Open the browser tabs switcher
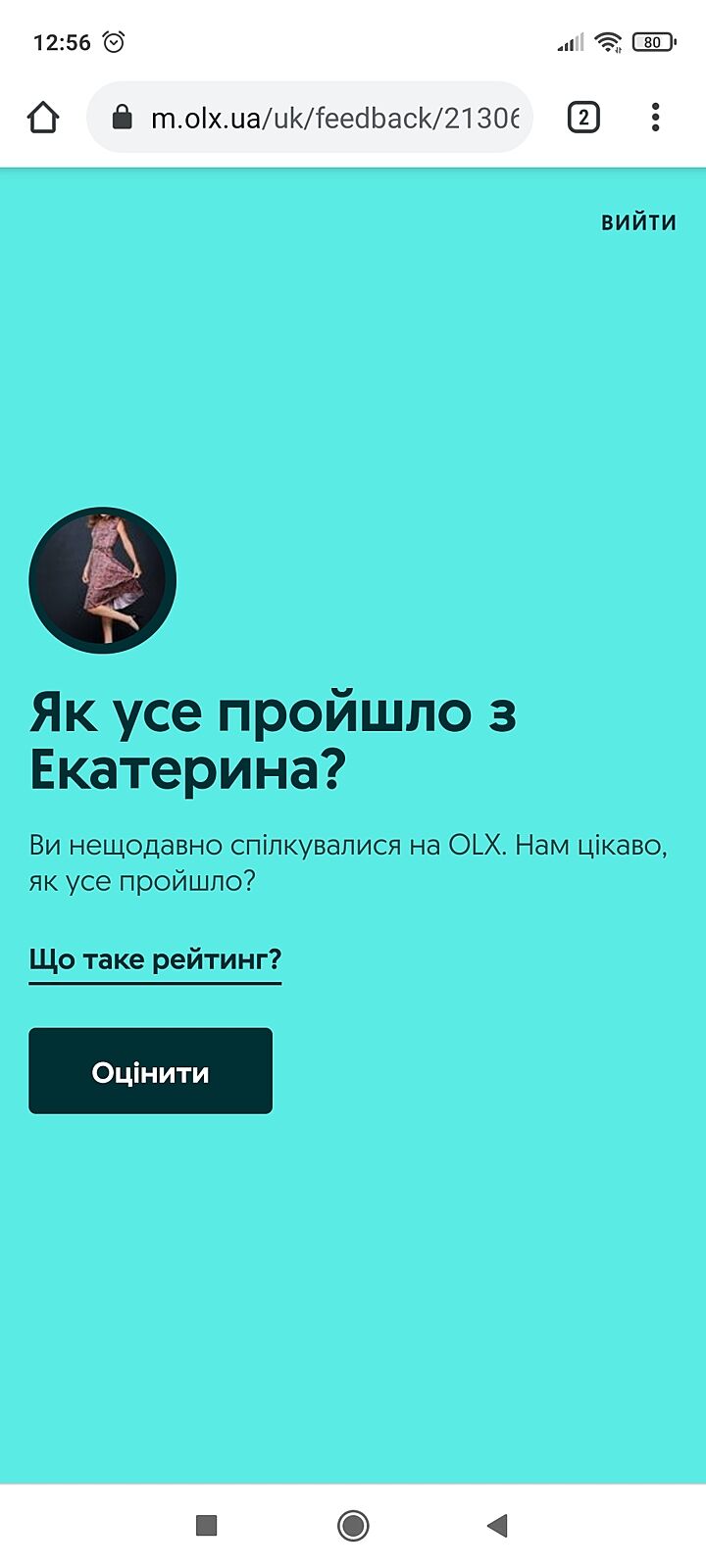 coord(583,118)
